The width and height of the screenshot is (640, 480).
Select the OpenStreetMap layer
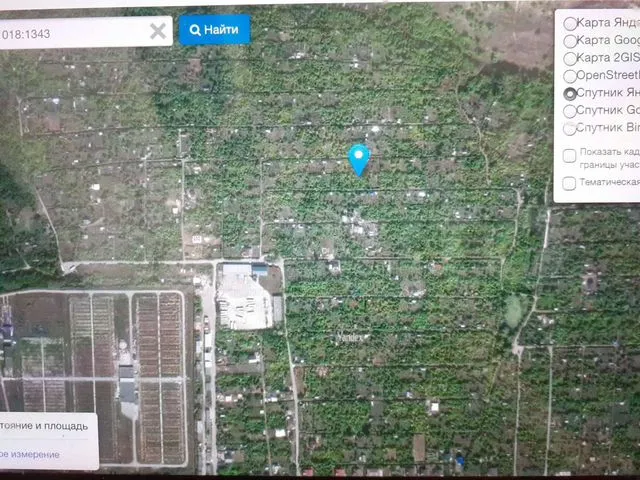click(570, 76)
